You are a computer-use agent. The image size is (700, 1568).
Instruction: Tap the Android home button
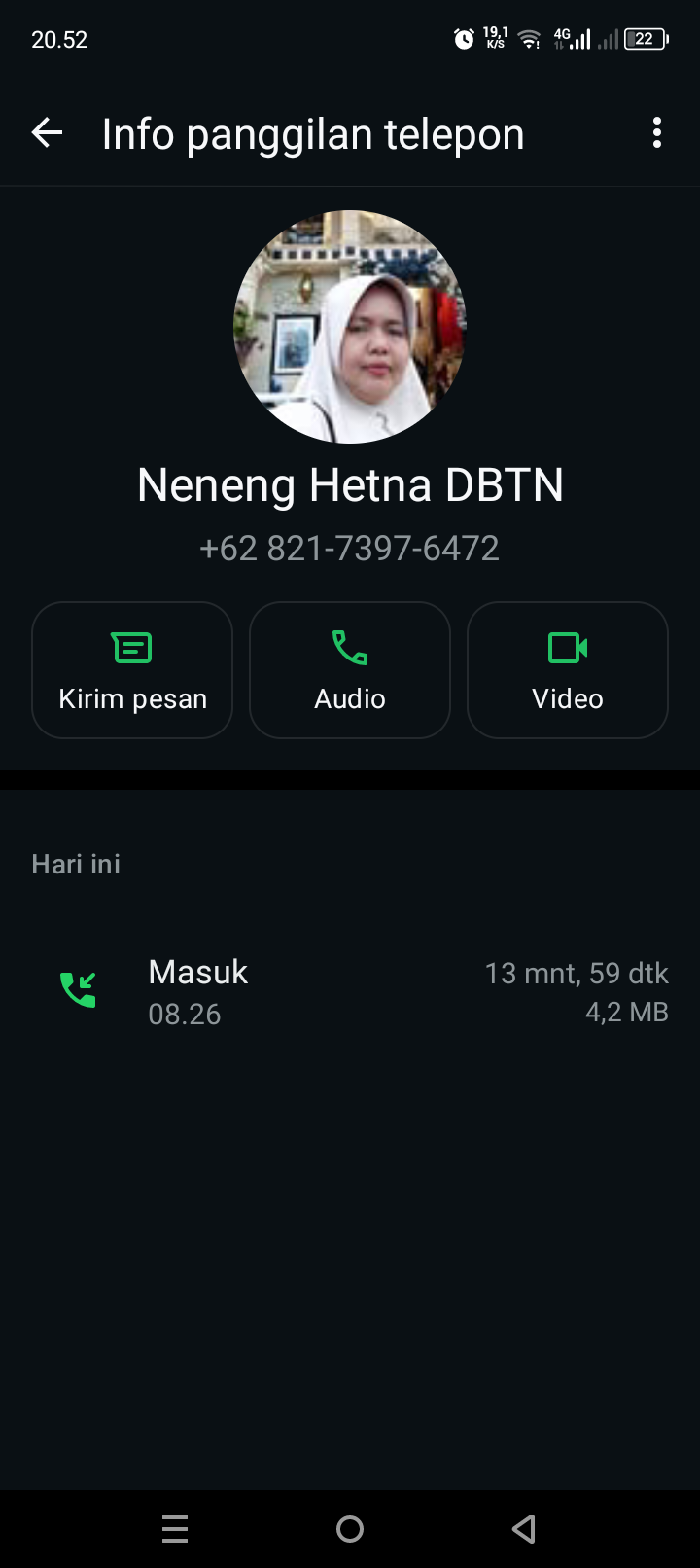pyautogui.click(x=349, y=1527)
